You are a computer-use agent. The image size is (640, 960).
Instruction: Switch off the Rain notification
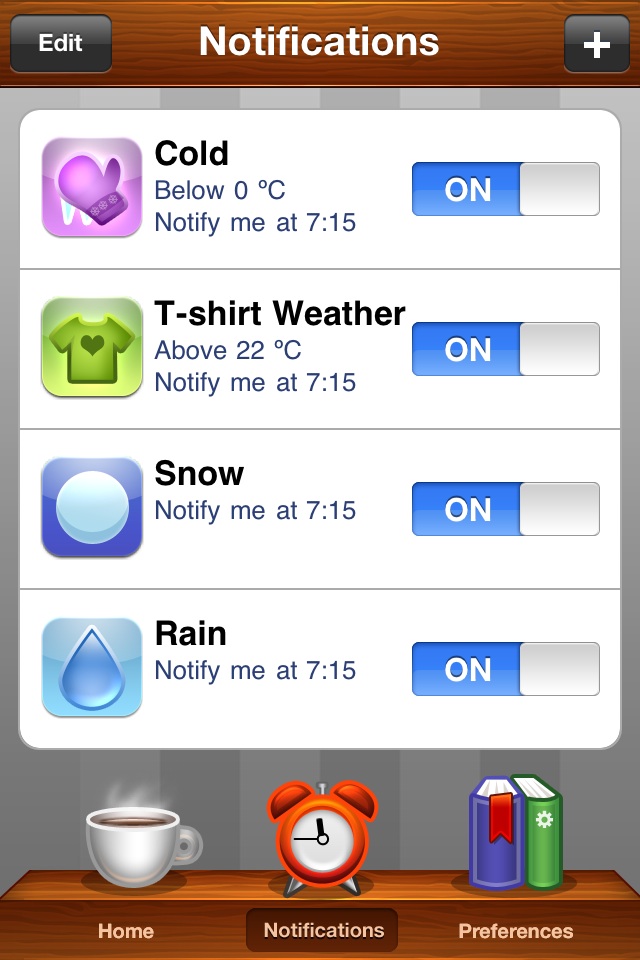[x=505, y=669]
